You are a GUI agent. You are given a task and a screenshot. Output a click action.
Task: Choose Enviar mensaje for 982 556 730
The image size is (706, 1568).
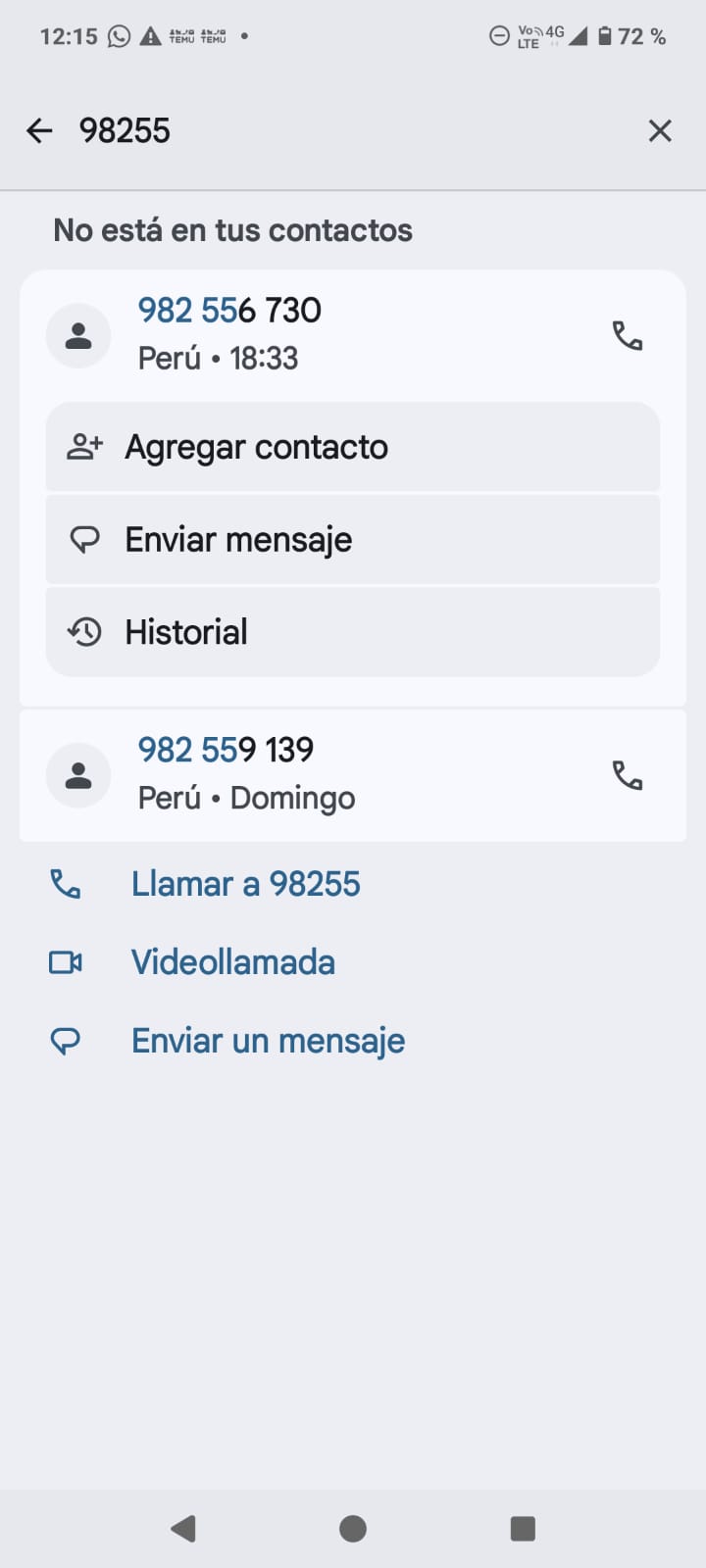[x=353, y=540]
